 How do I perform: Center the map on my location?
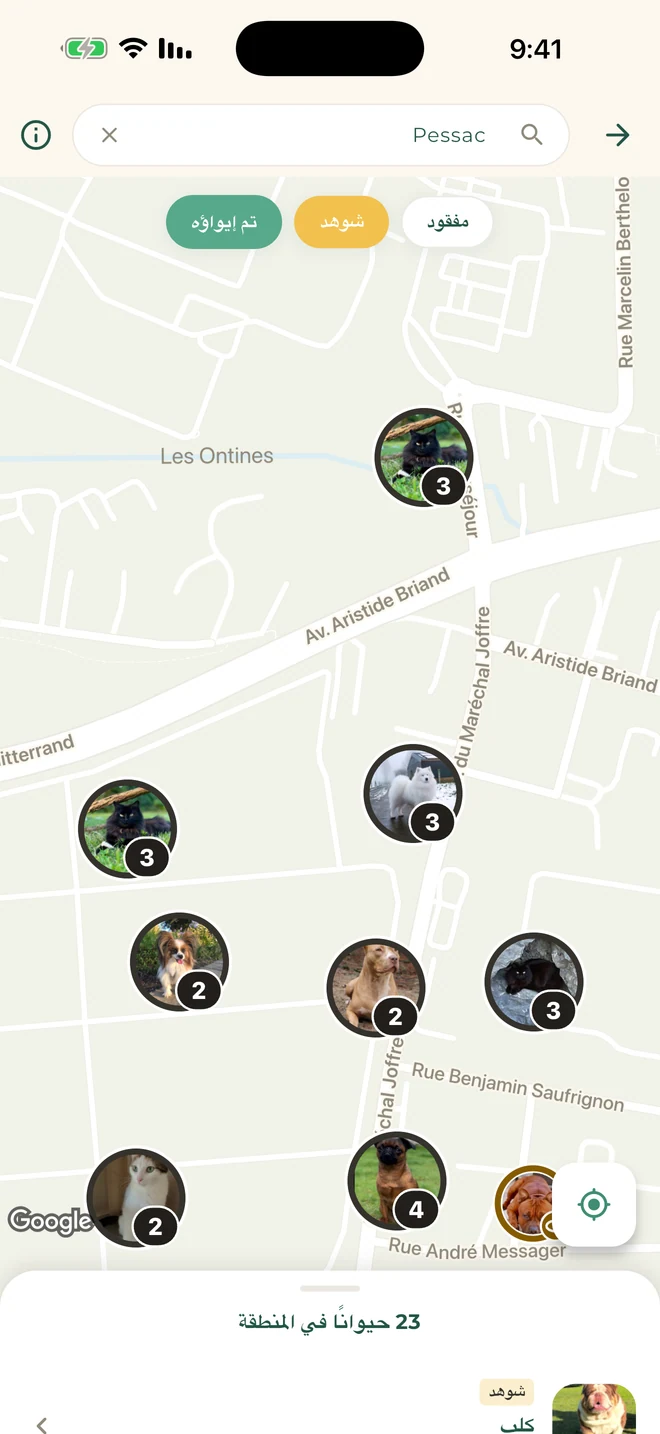pyautogui.click(x=594, y=1204)
